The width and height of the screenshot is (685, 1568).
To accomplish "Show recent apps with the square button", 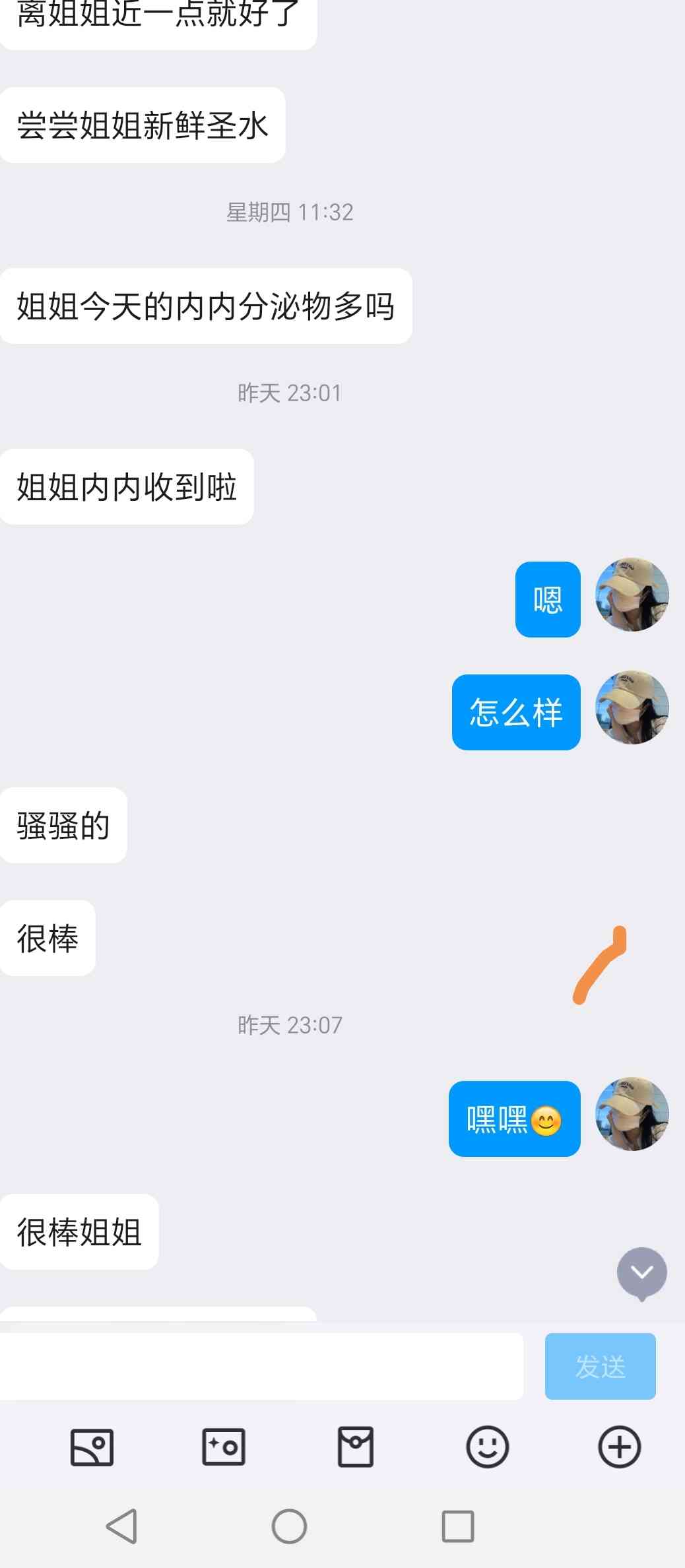I will 457,1526.
